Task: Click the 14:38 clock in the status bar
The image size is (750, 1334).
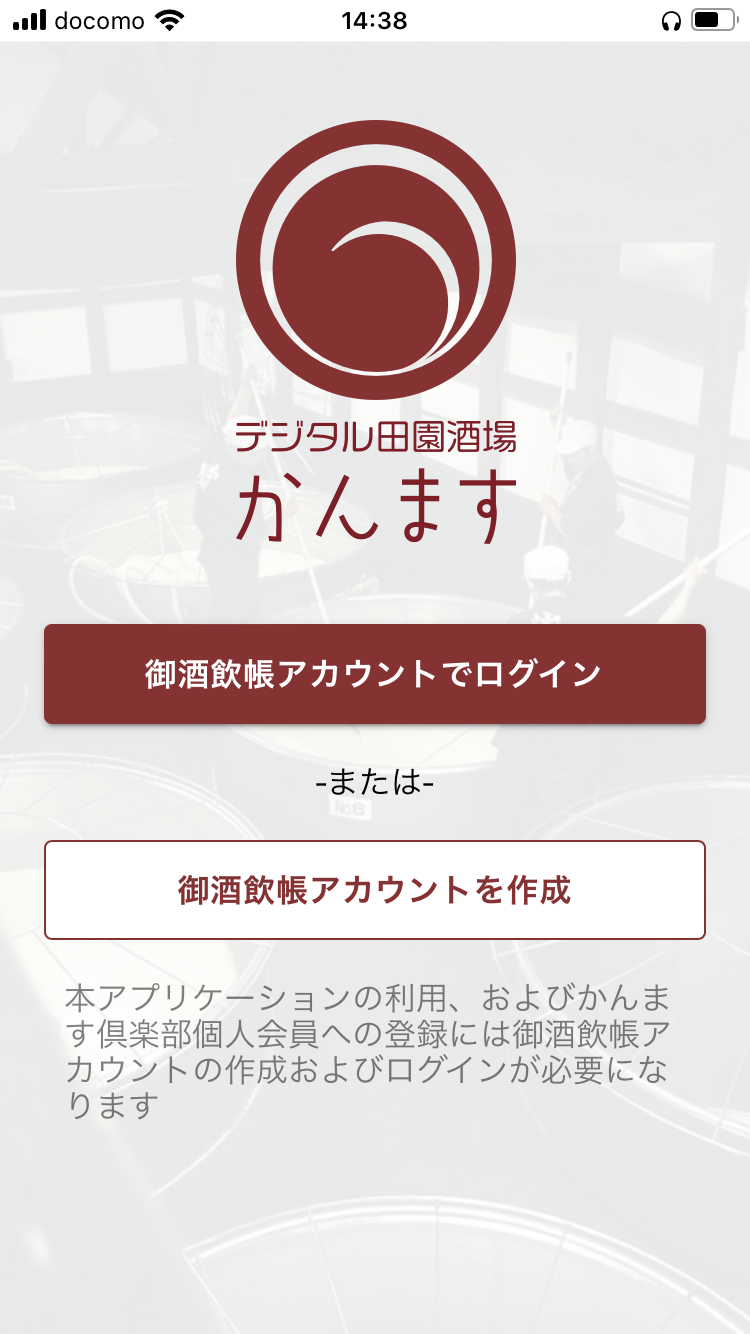Action: [375, 19]
